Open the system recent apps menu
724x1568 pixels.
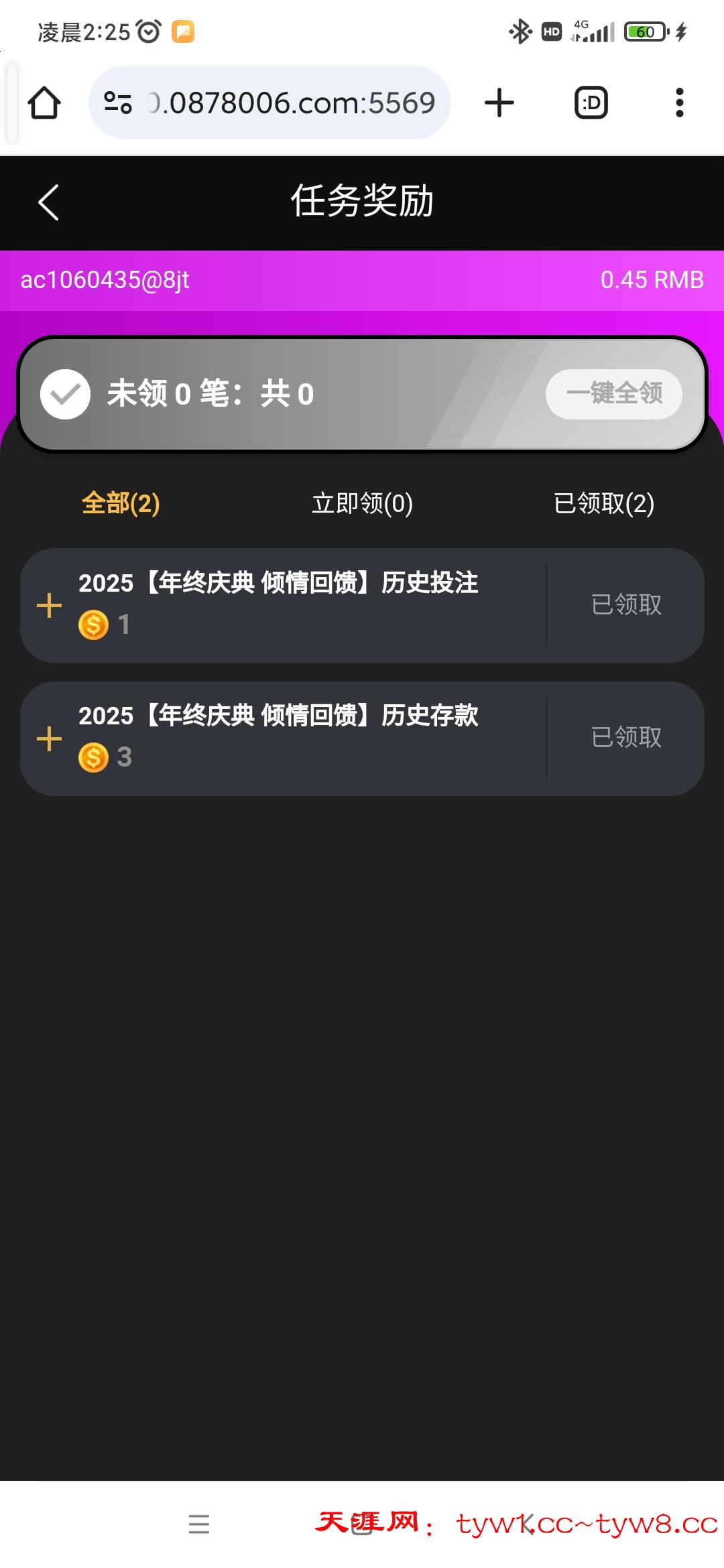199,1524
